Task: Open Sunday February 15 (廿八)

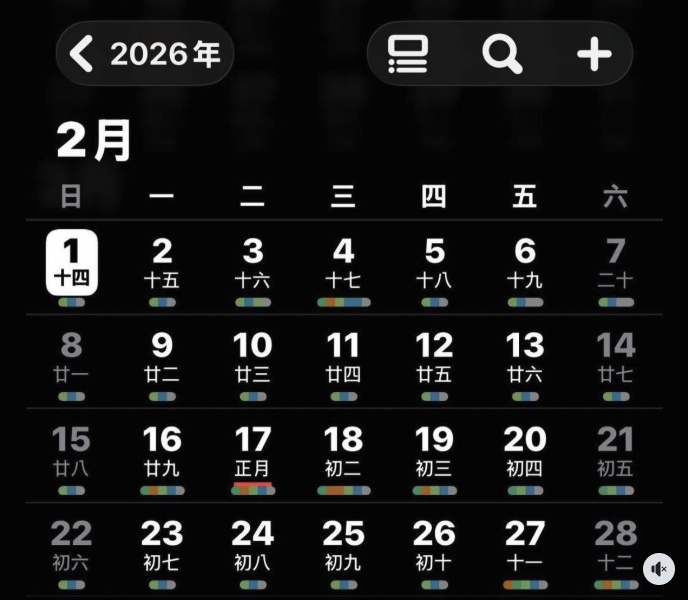Action: point(71,452)
